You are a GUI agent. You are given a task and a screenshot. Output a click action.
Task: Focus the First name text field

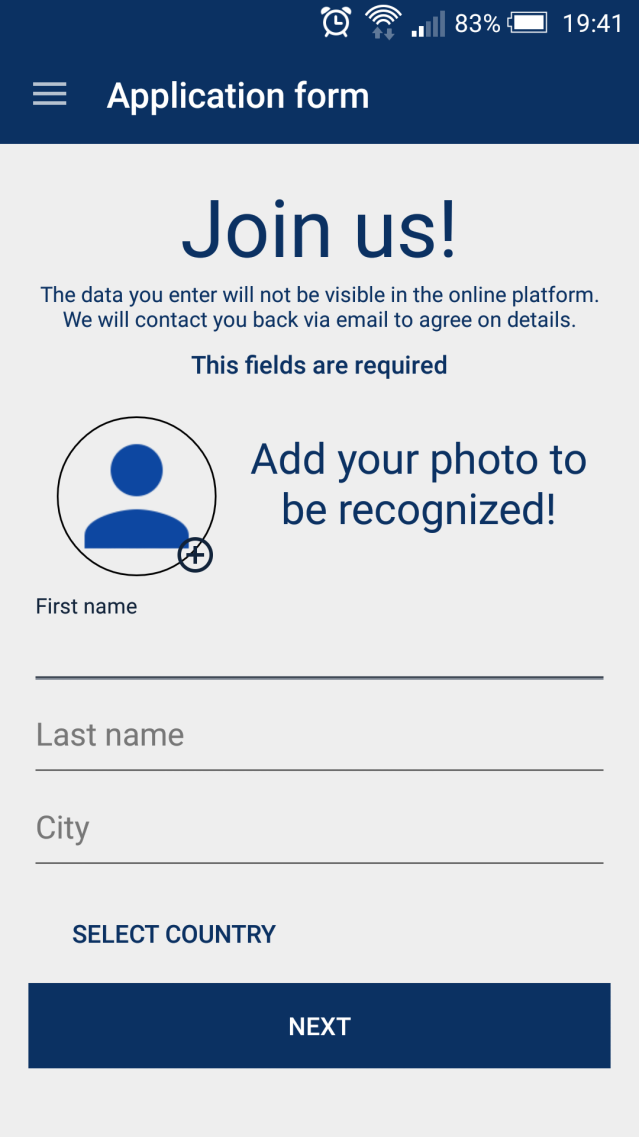(x=319, y=650)
